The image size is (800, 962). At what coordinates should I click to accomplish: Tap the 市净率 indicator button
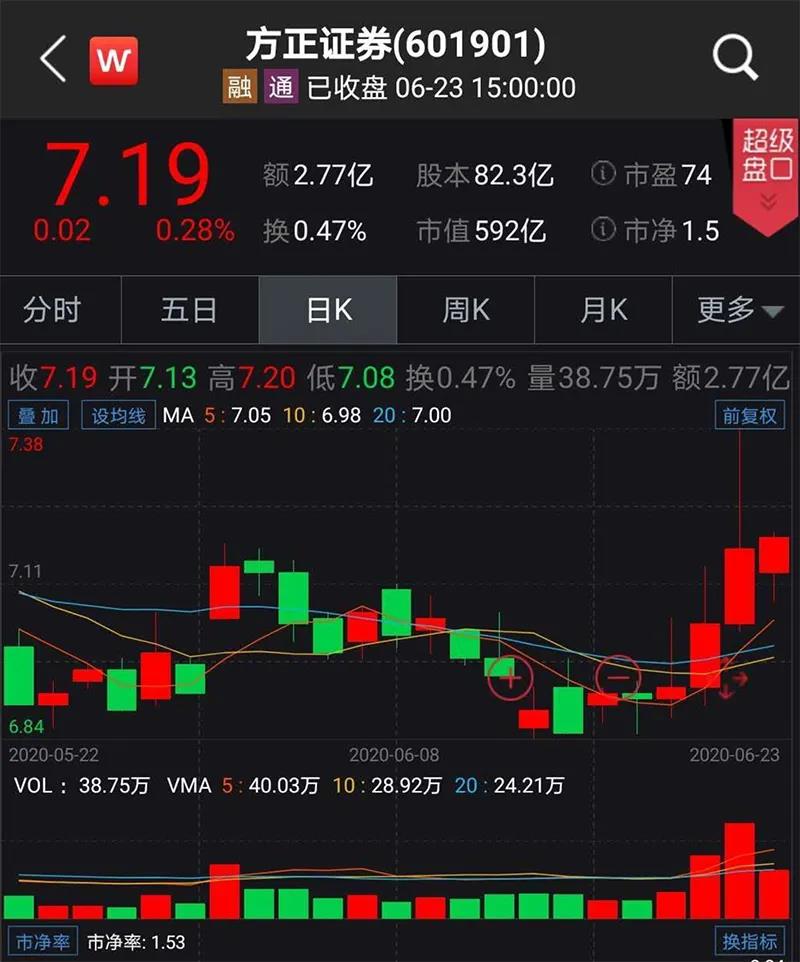click(x=42, y=942)
